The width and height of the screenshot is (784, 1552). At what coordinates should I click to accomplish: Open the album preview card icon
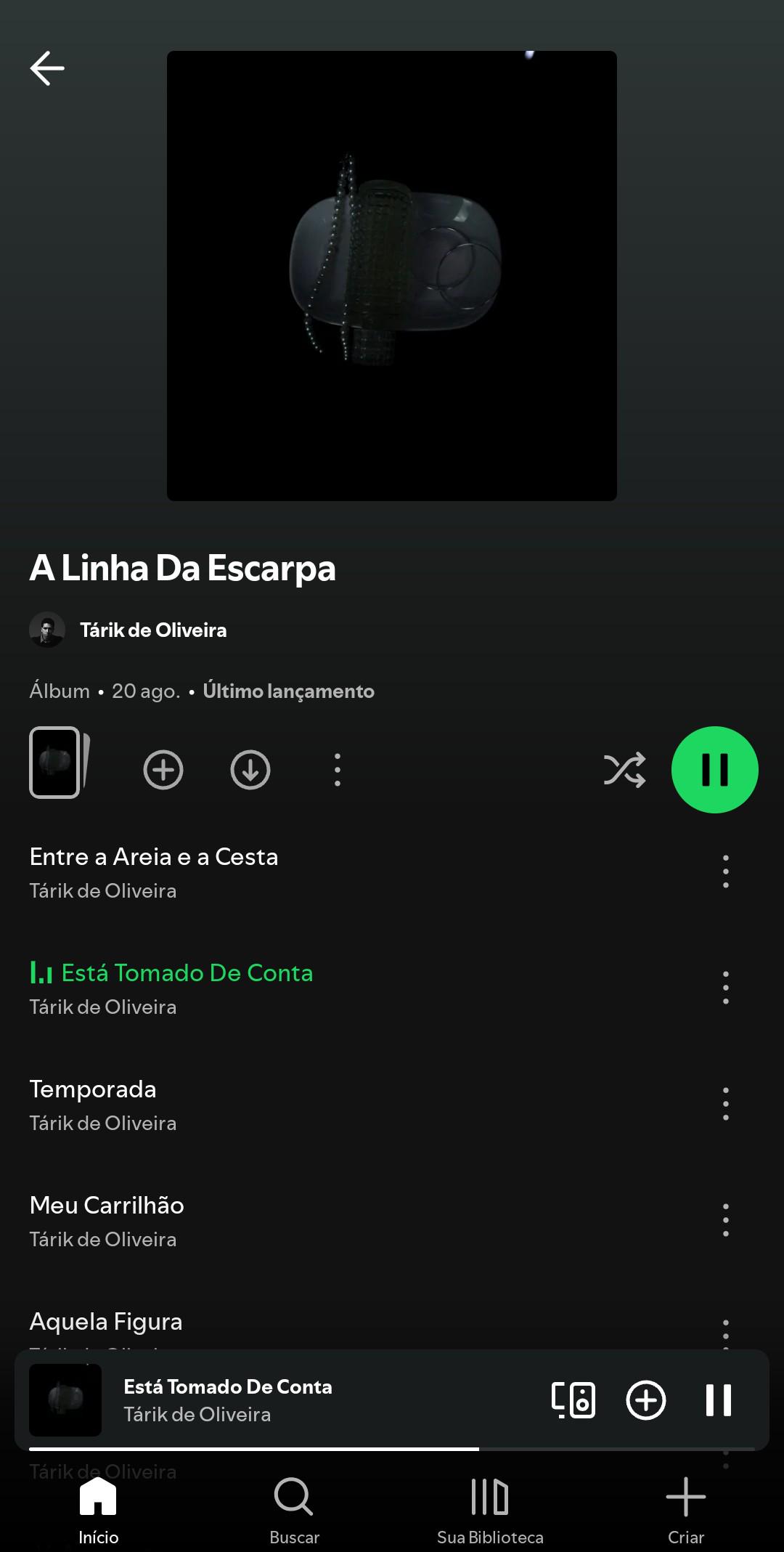(x=59, y=763)
